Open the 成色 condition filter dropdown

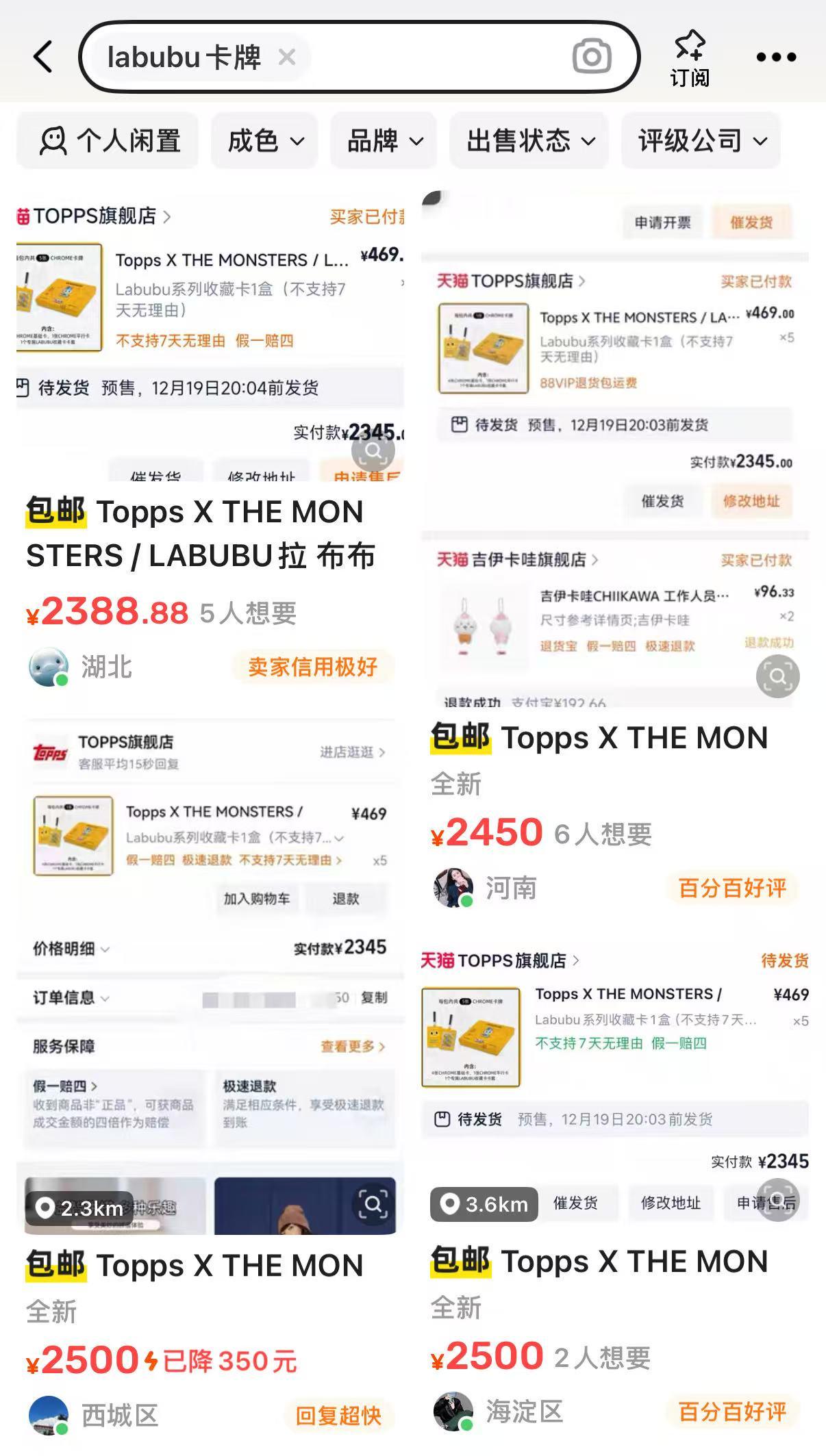click(x=263, y=140)
